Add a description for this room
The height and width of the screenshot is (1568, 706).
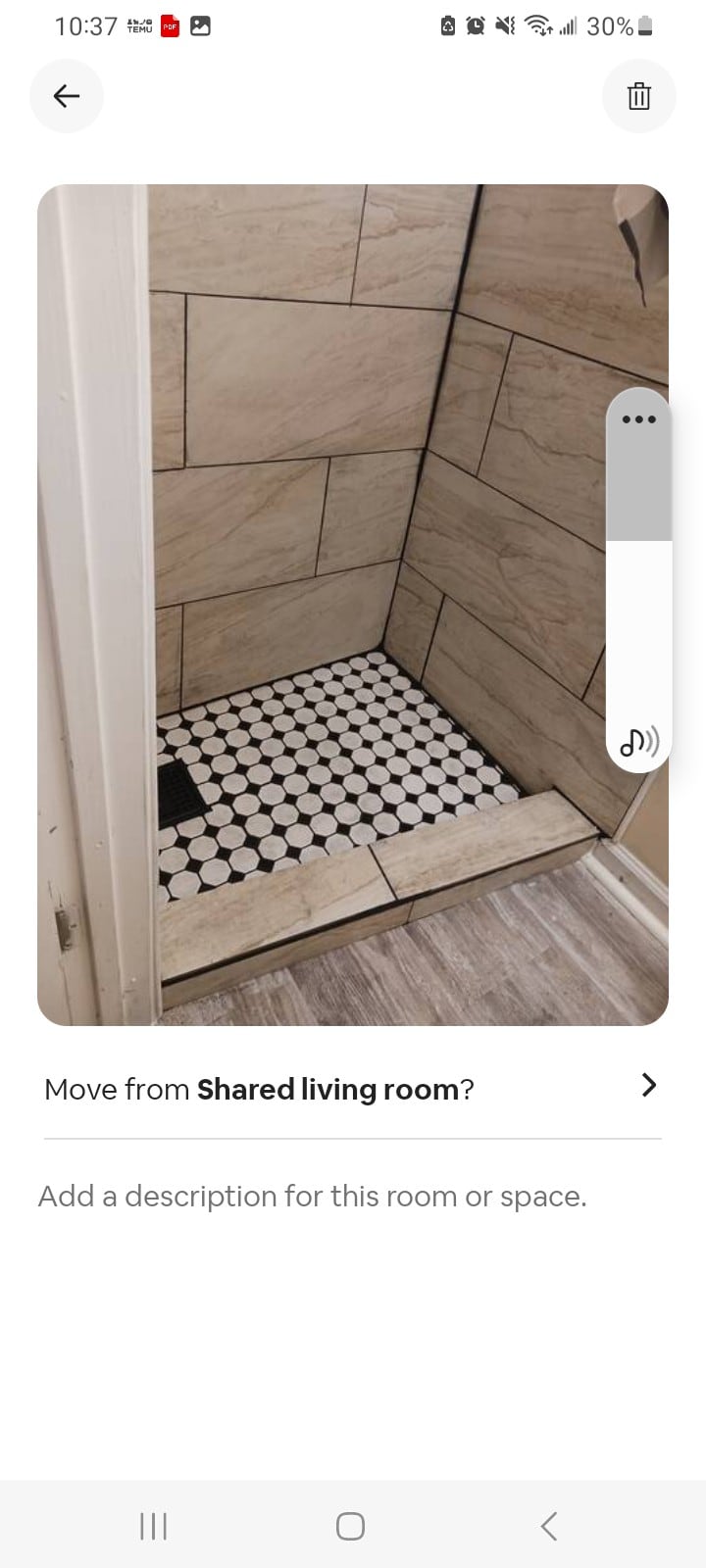[x=313, y=1197]
